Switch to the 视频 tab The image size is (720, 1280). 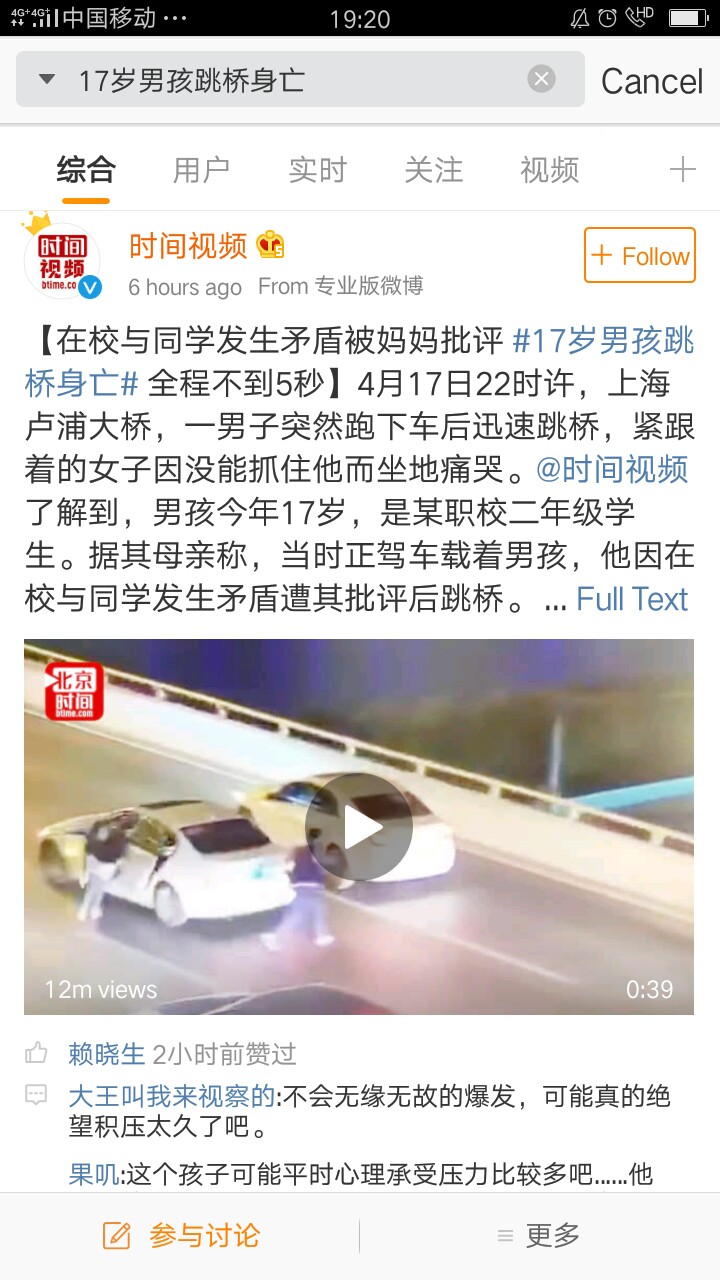(549, 170)
